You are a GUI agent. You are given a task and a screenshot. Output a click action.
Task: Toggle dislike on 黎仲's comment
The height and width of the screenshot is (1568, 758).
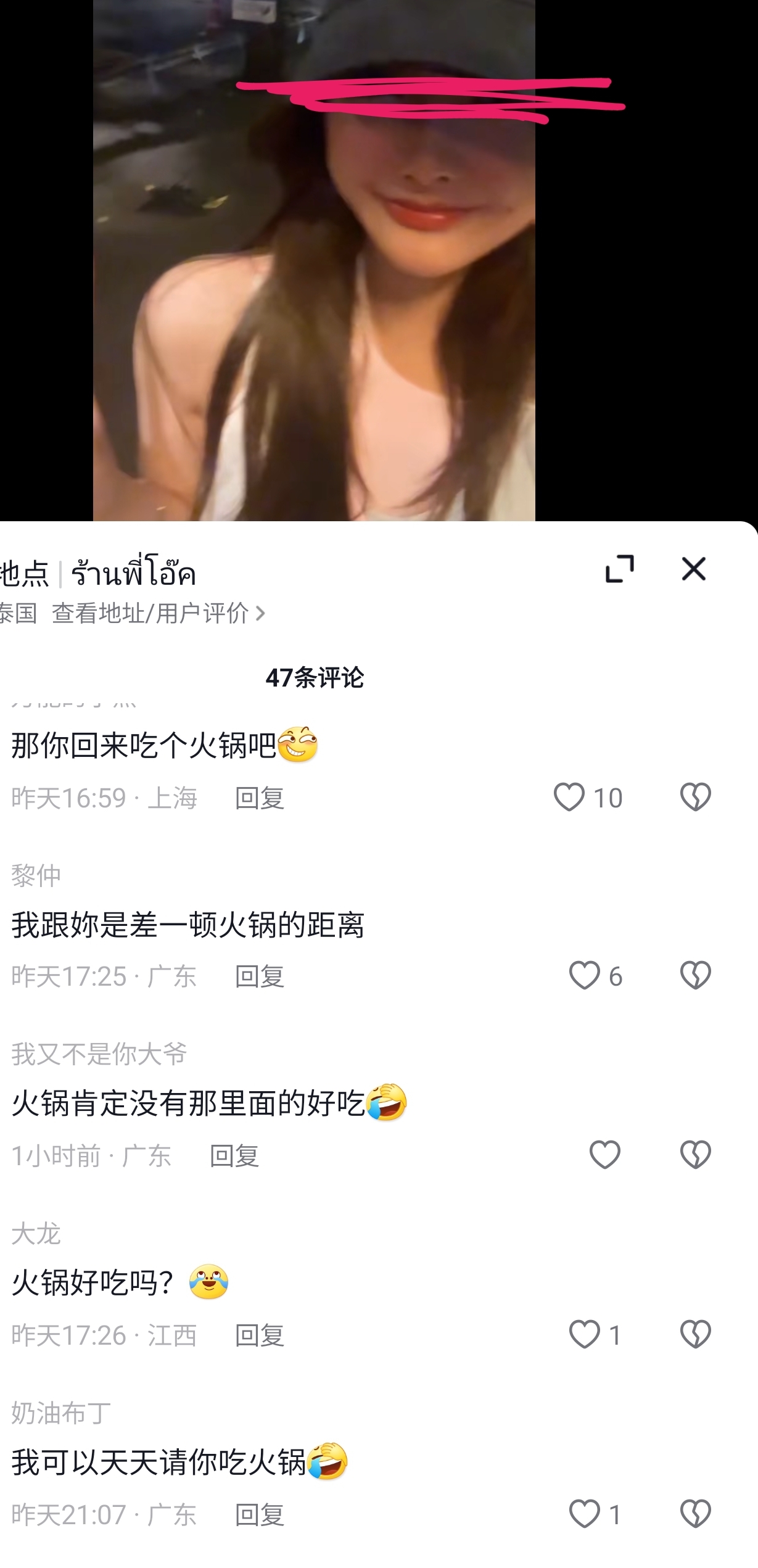(x=696, y=975)
